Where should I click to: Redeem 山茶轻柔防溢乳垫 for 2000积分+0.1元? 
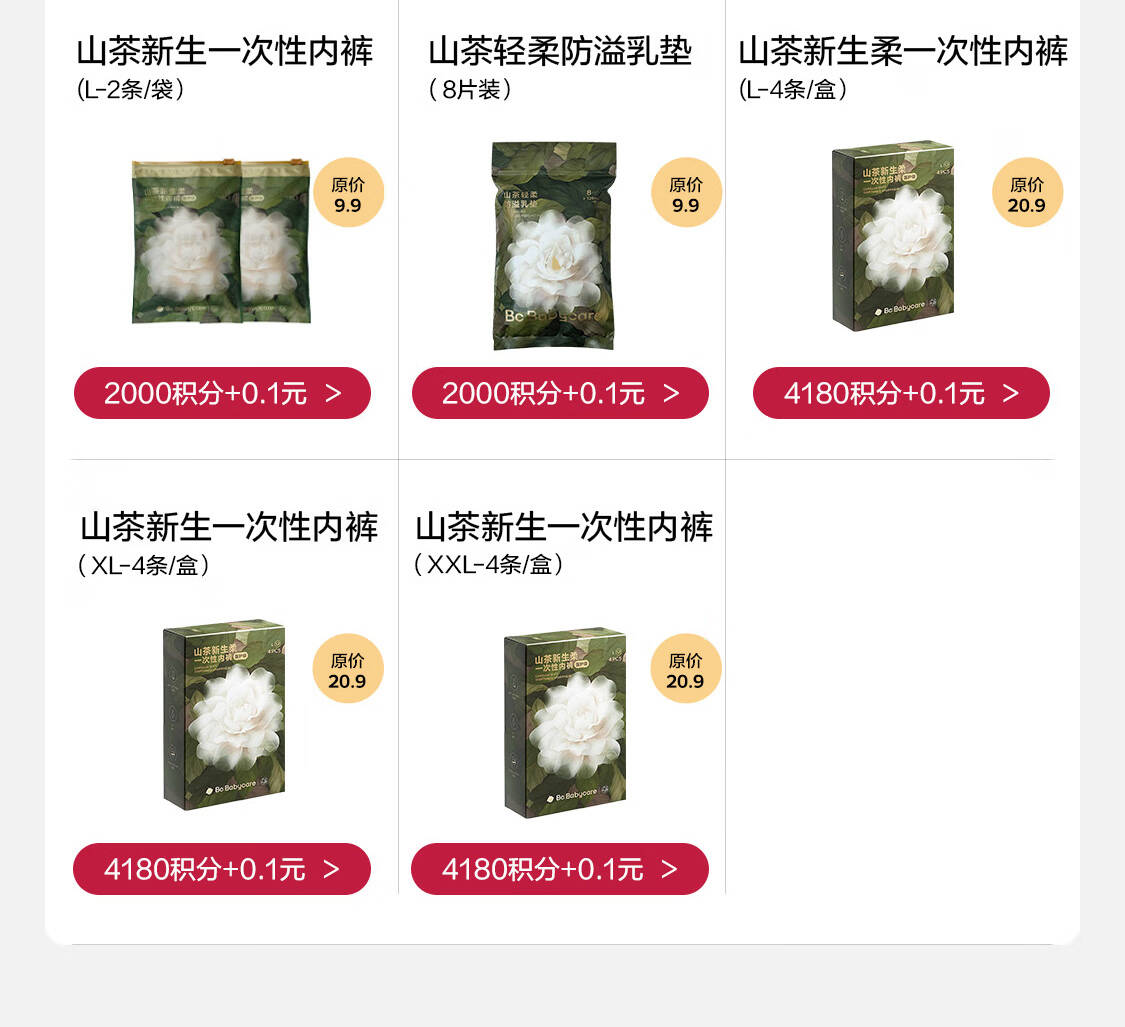560,393
